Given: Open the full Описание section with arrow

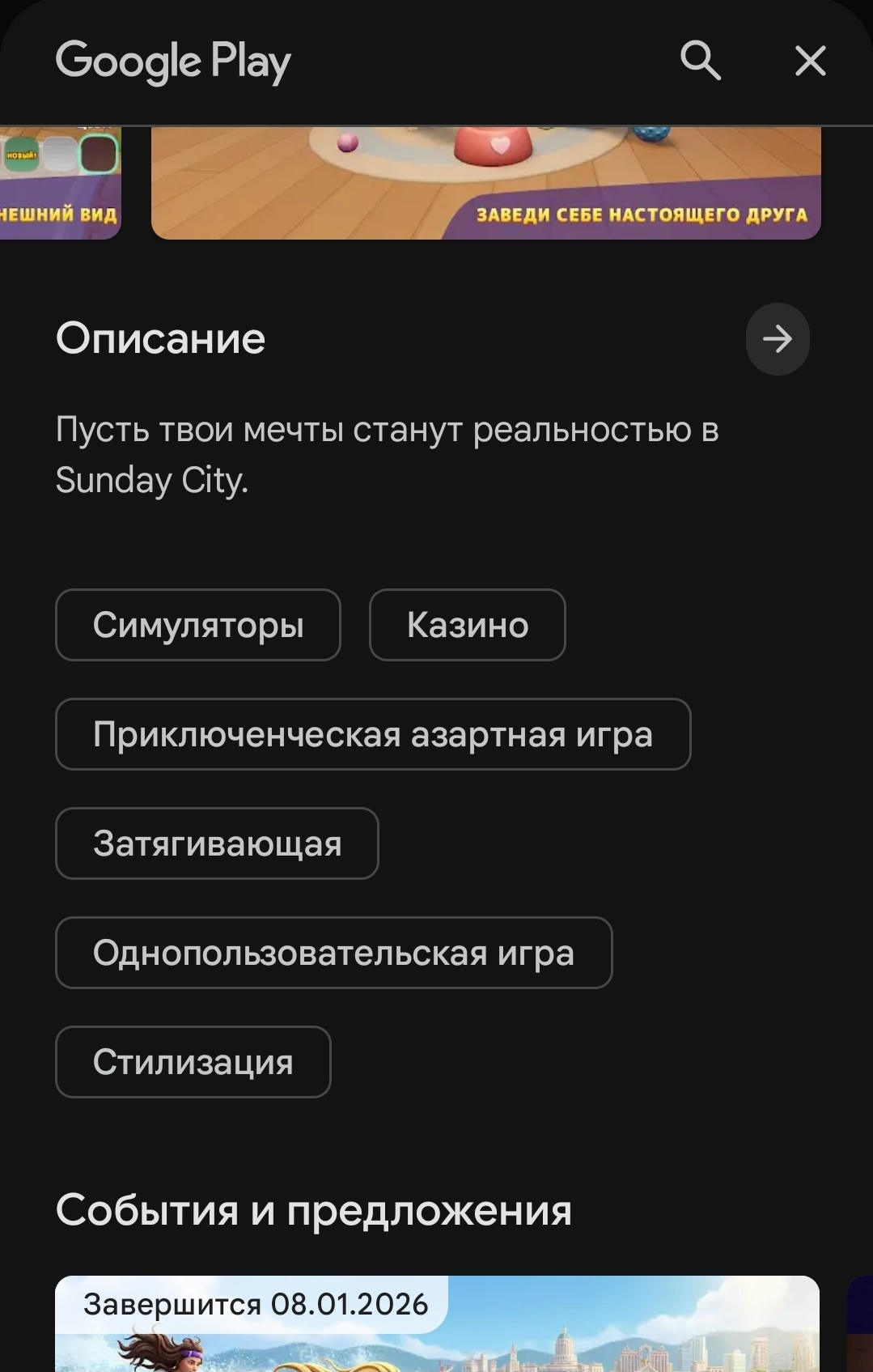Looking at the screenshot, I should pyautogui.click(x=777, y=339).
